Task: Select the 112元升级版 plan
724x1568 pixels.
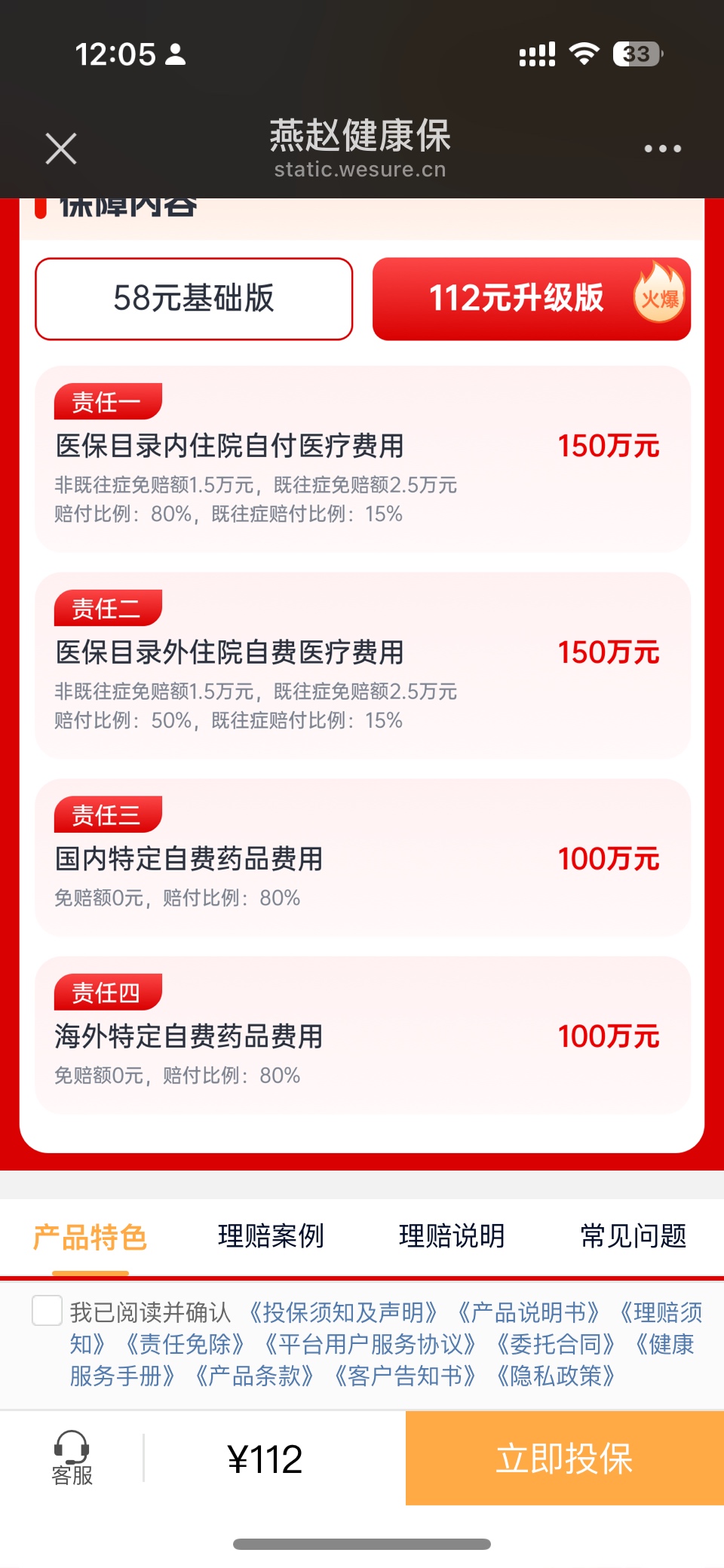Action: click(x=531, y=299)
